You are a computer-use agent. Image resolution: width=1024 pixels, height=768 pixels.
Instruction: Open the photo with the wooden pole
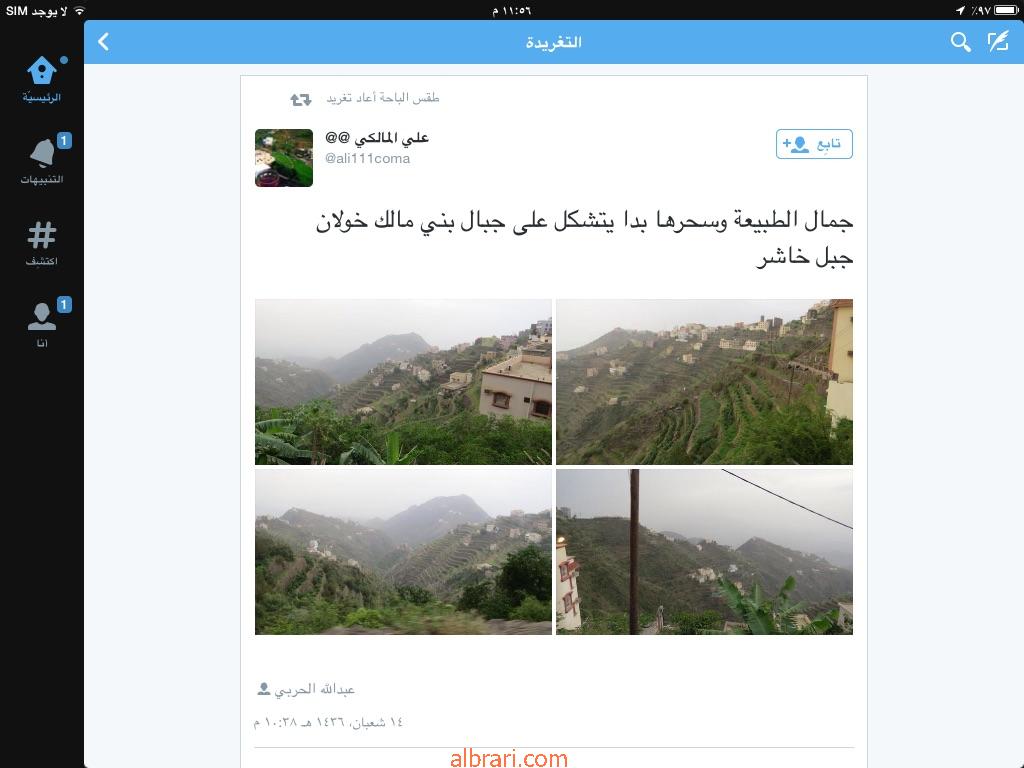704,552
